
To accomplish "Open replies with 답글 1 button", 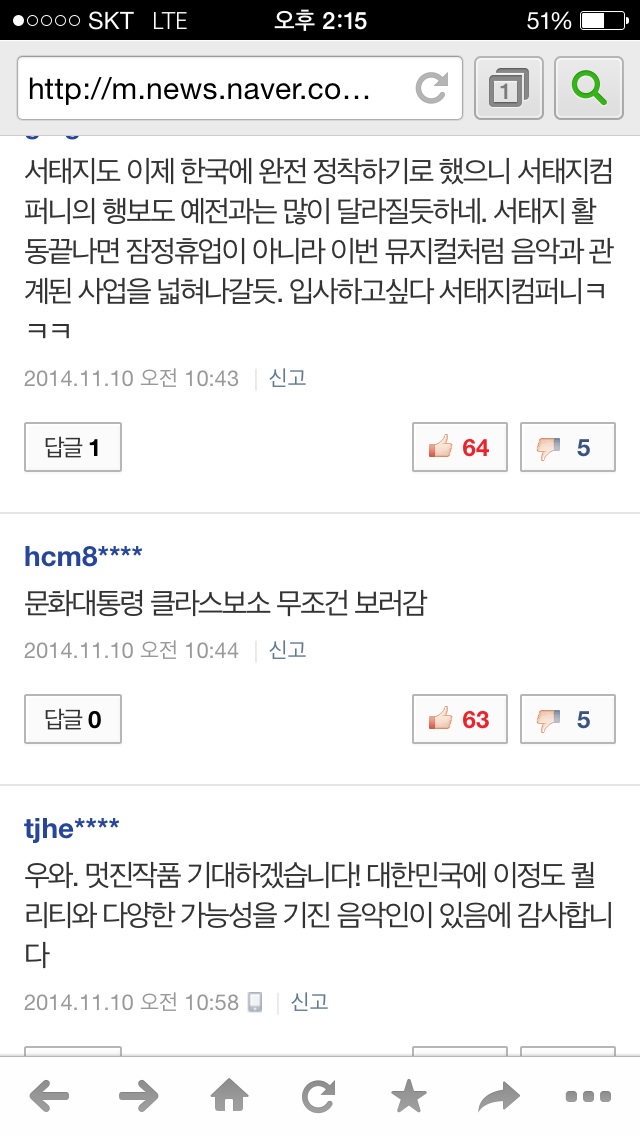I will [x=72, y=447].
